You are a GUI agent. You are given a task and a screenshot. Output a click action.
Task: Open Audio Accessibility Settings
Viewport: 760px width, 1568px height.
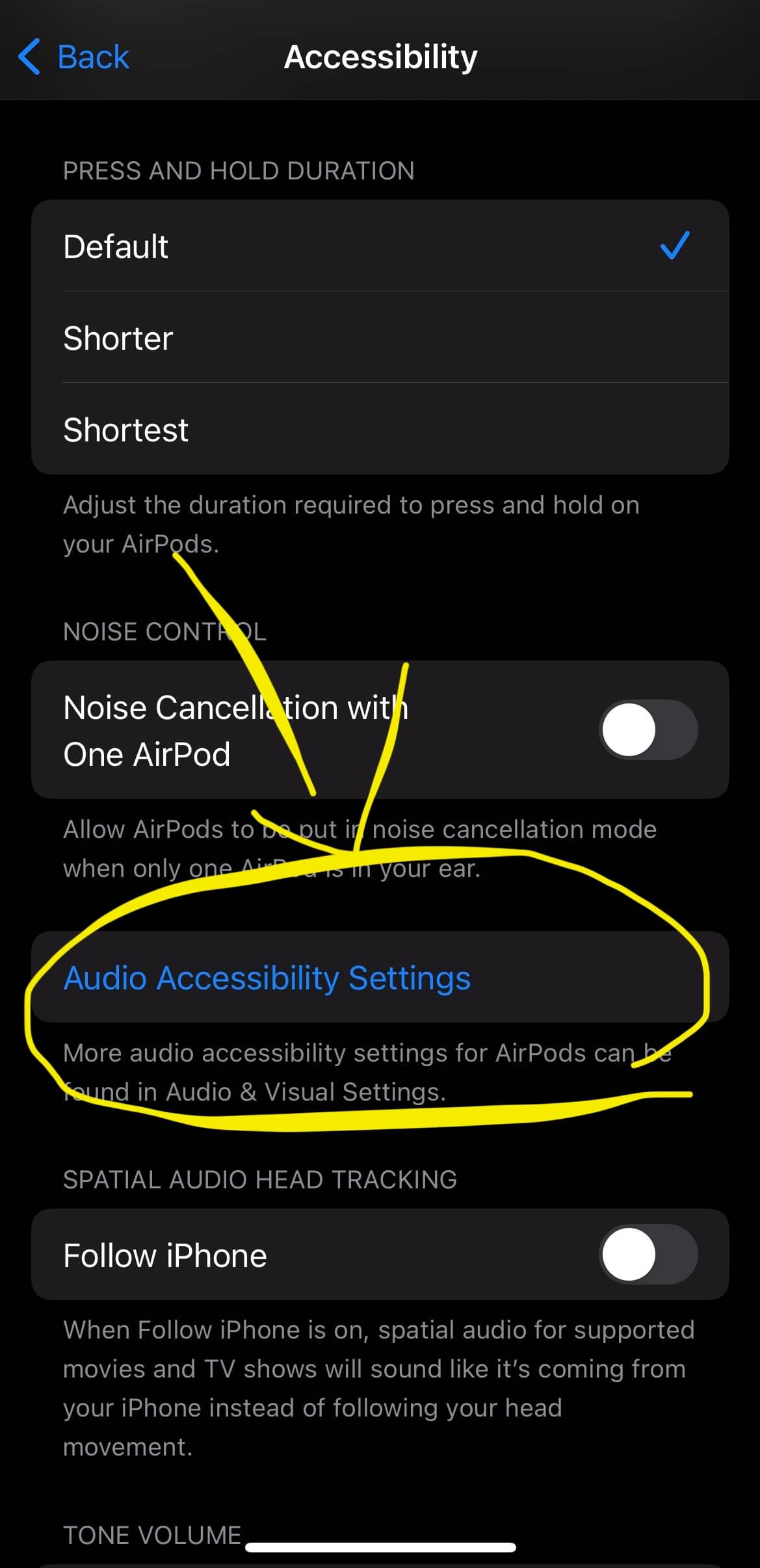(267, 978)
